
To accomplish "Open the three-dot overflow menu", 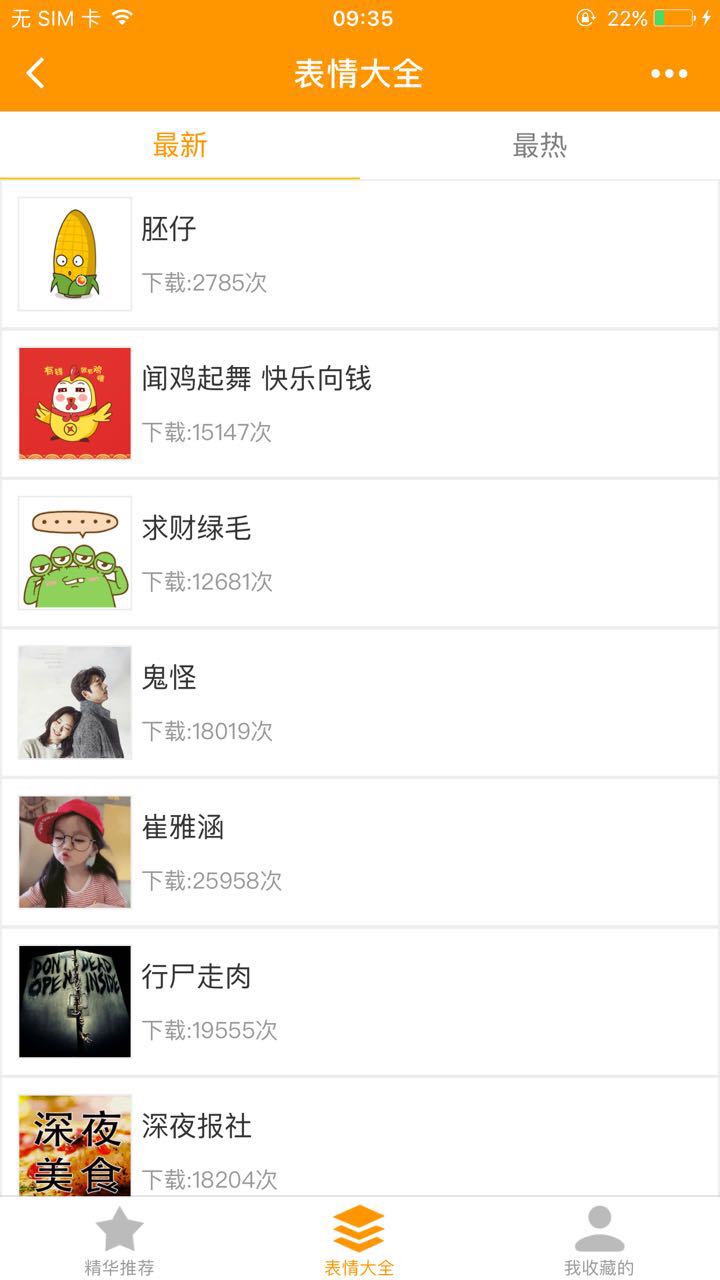I will [669, 73].
